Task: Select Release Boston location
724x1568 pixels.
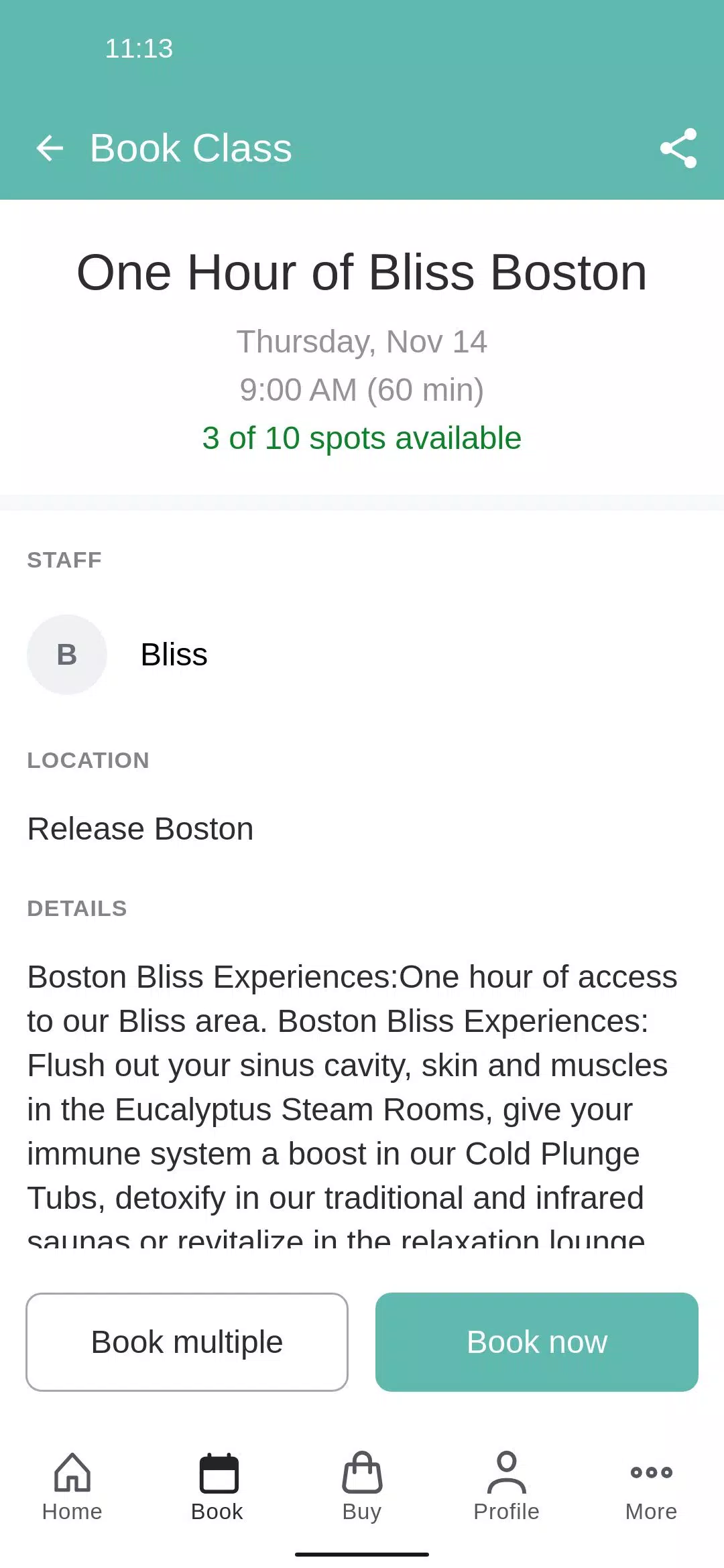Action: tap(140, 828)
